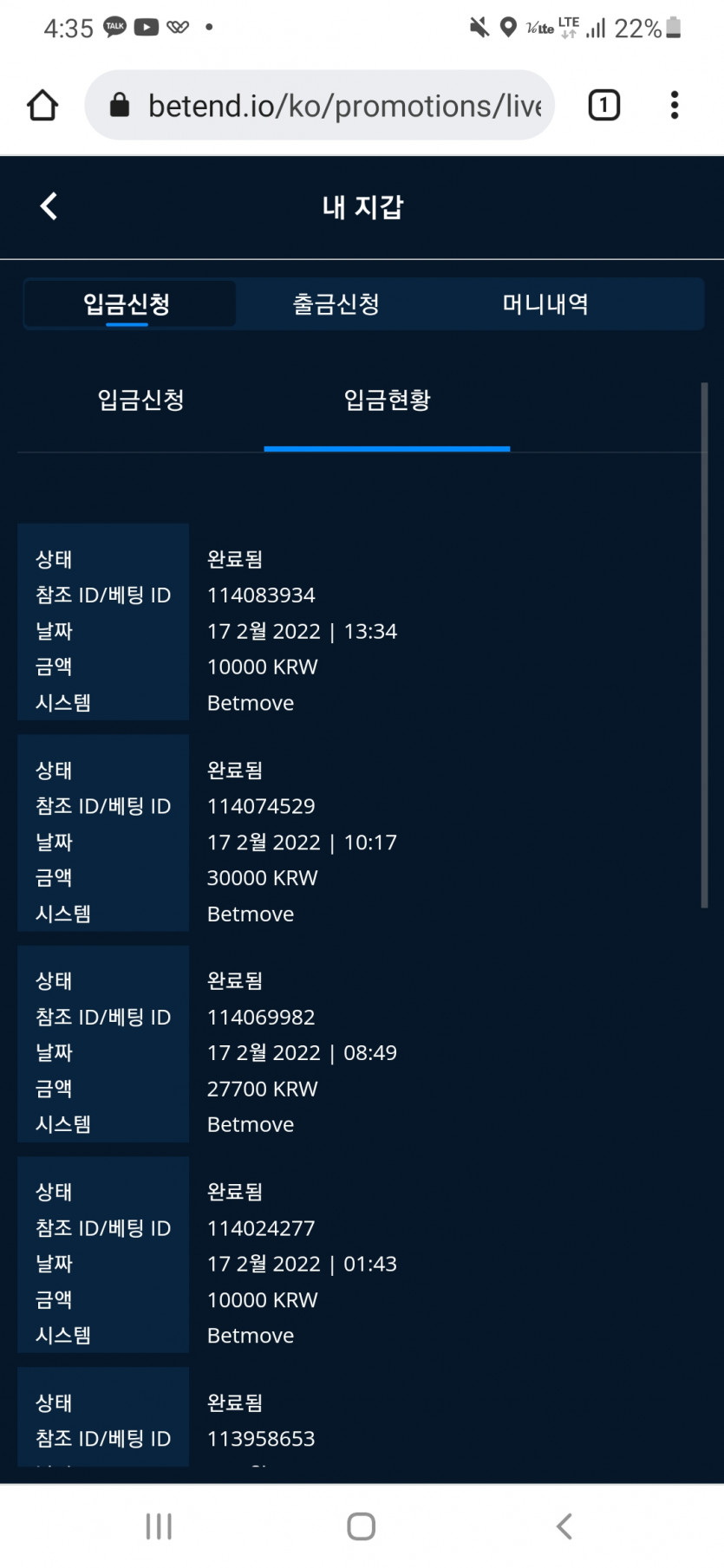This screenshot has height=1568, width=724.
Task: Go back from the 내 지갑 page
Action: [x=49, y=206]
